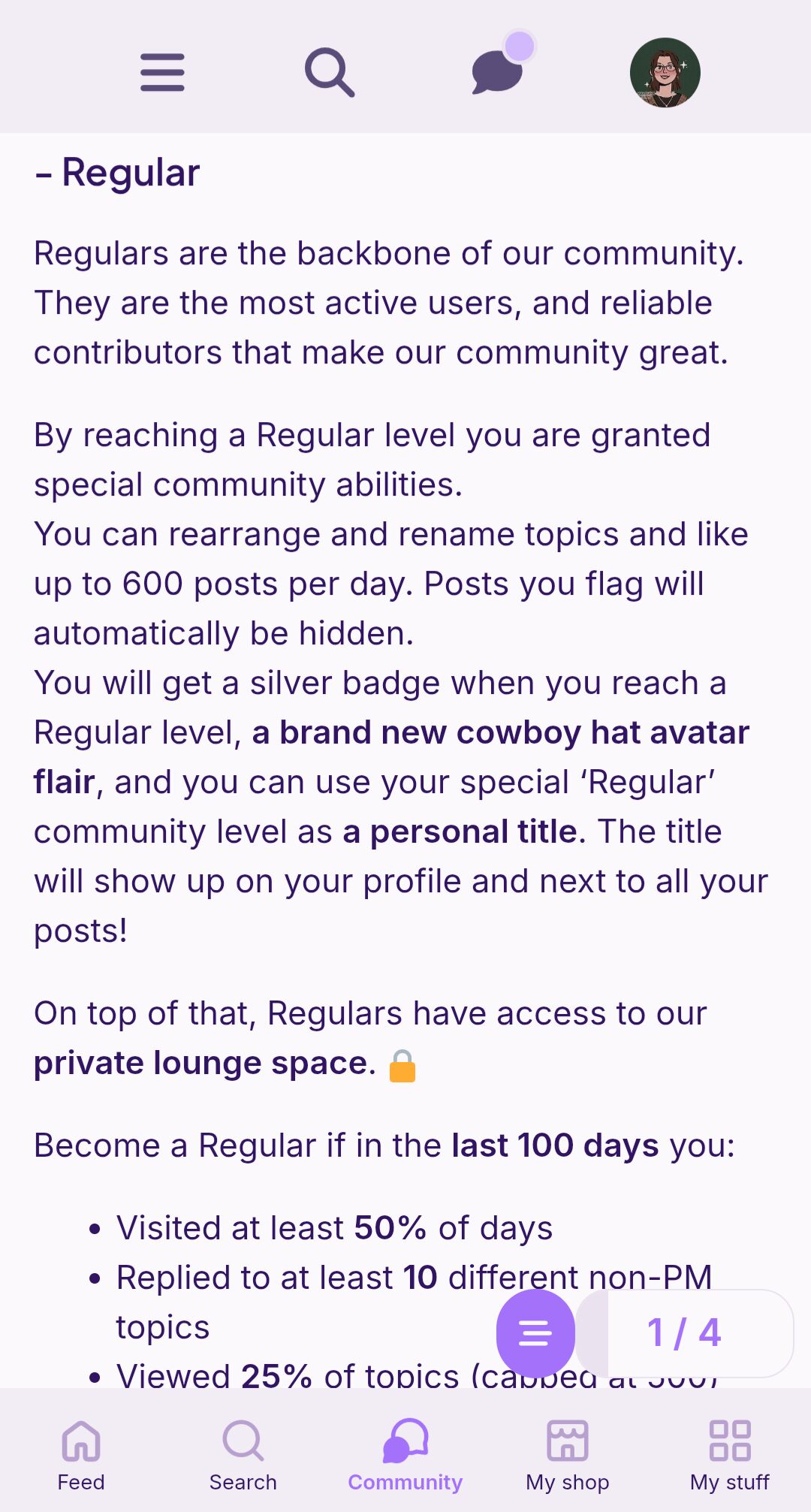Open the profile avatar
The height and width of the screenshot is (1512, 811).
point(665,72)
